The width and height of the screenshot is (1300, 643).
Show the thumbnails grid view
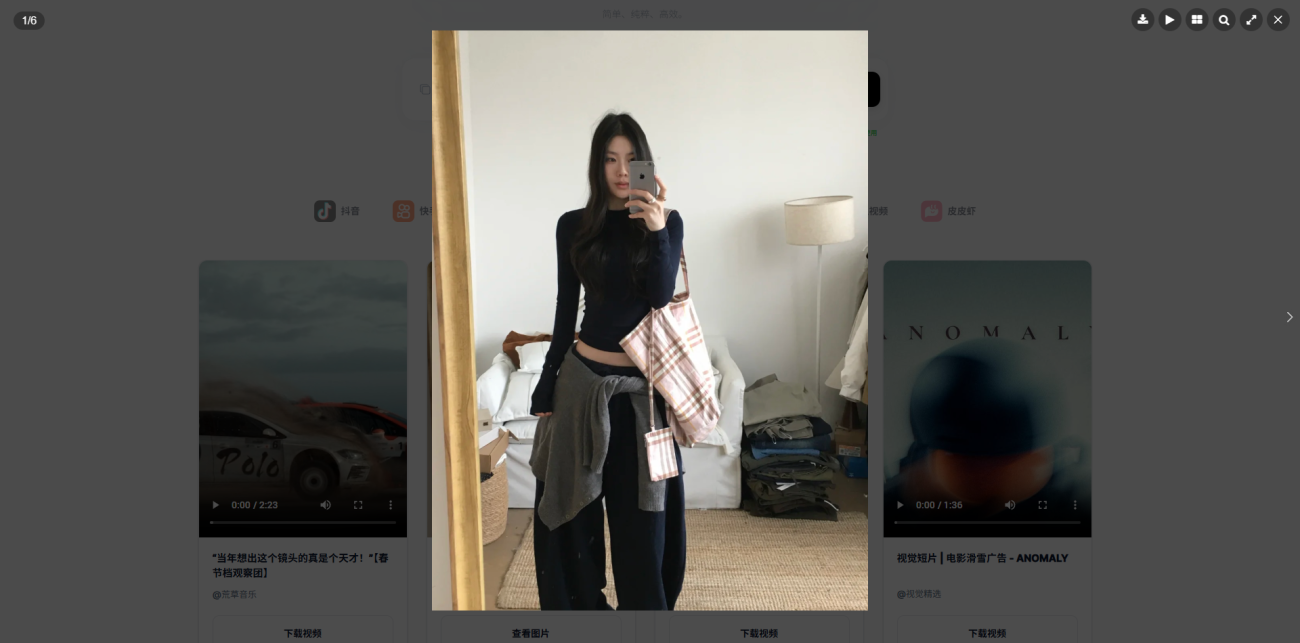click(1196, 20)
